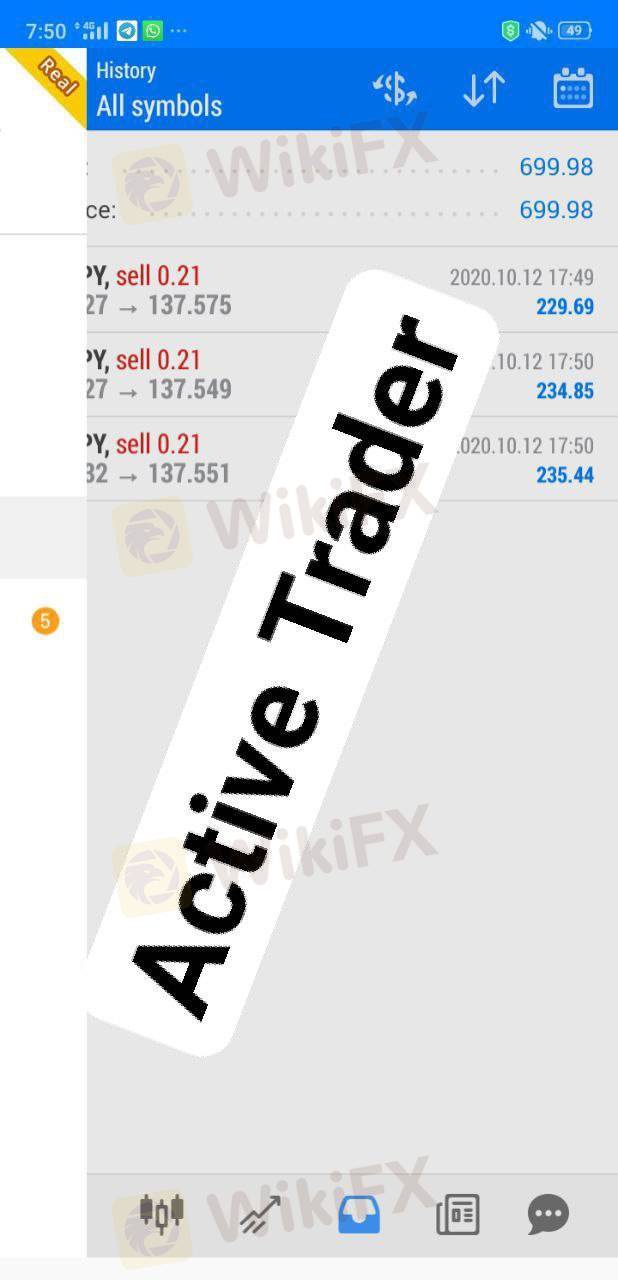Open the calendar date range picker
This screenshot has width=618, height=1280.
point(573,89)
